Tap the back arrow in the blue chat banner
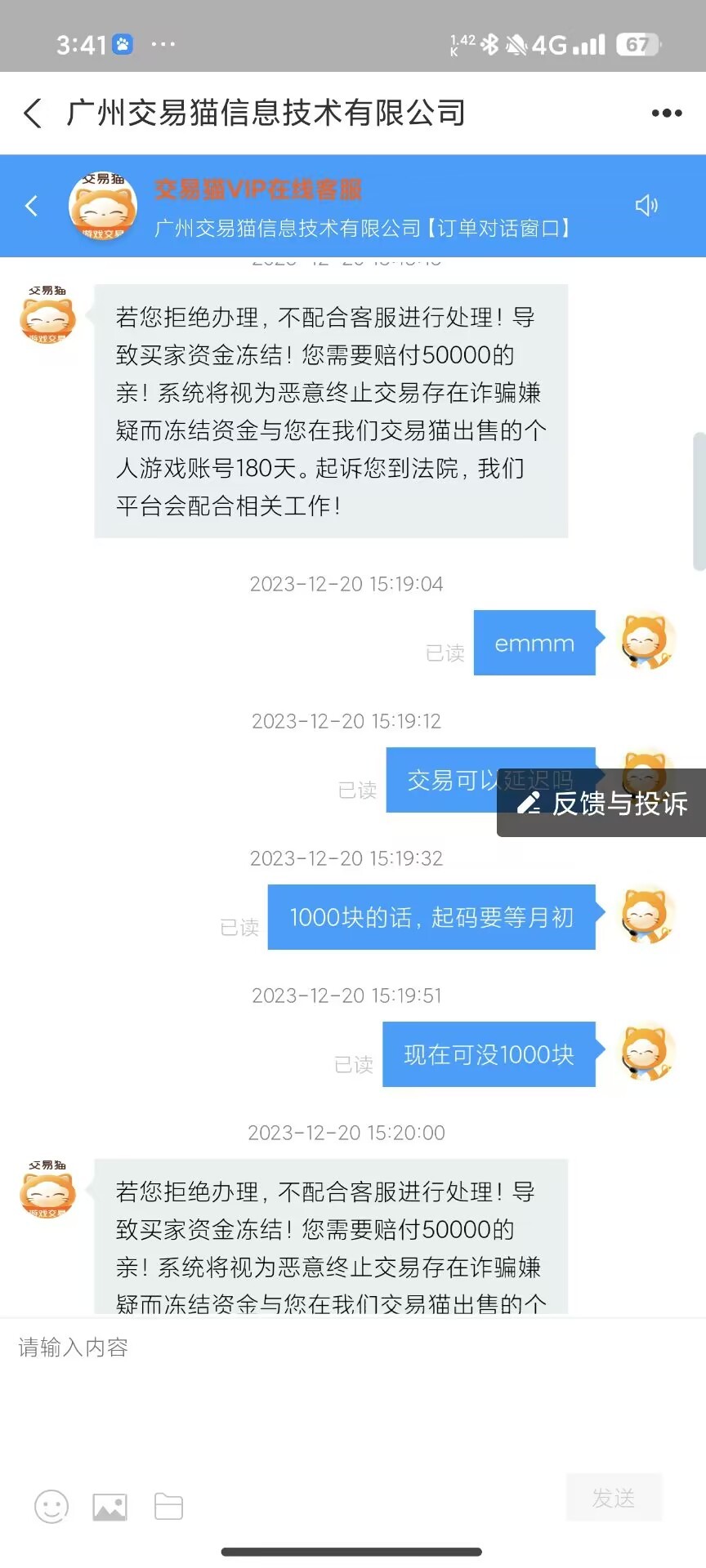The image size is (706, 1568). pos(32,206)
